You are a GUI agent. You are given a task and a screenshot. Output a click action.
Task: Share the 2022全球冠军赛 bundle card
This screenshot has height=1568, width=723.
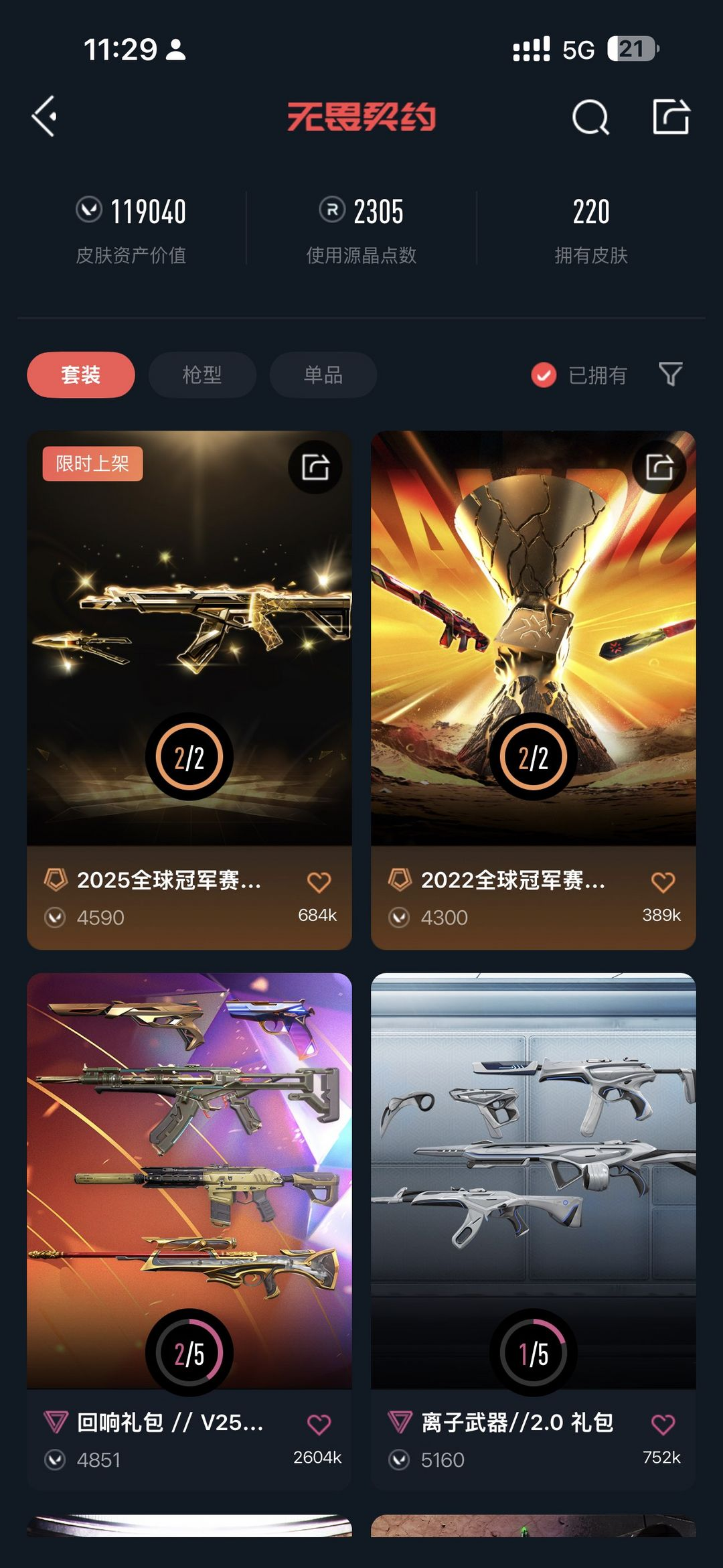click(659, 467)
